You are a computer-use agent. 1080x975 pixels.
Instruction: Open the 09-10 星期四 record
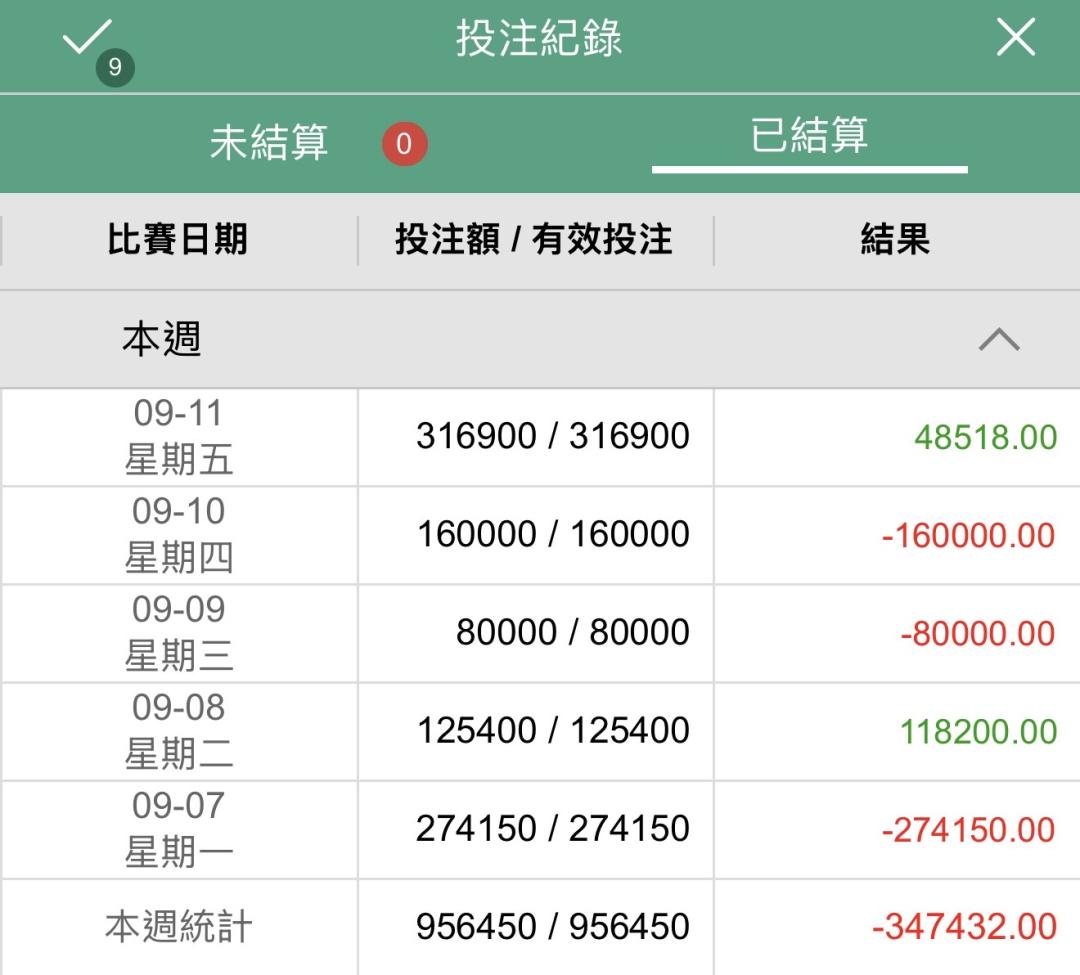pos(540,535)
